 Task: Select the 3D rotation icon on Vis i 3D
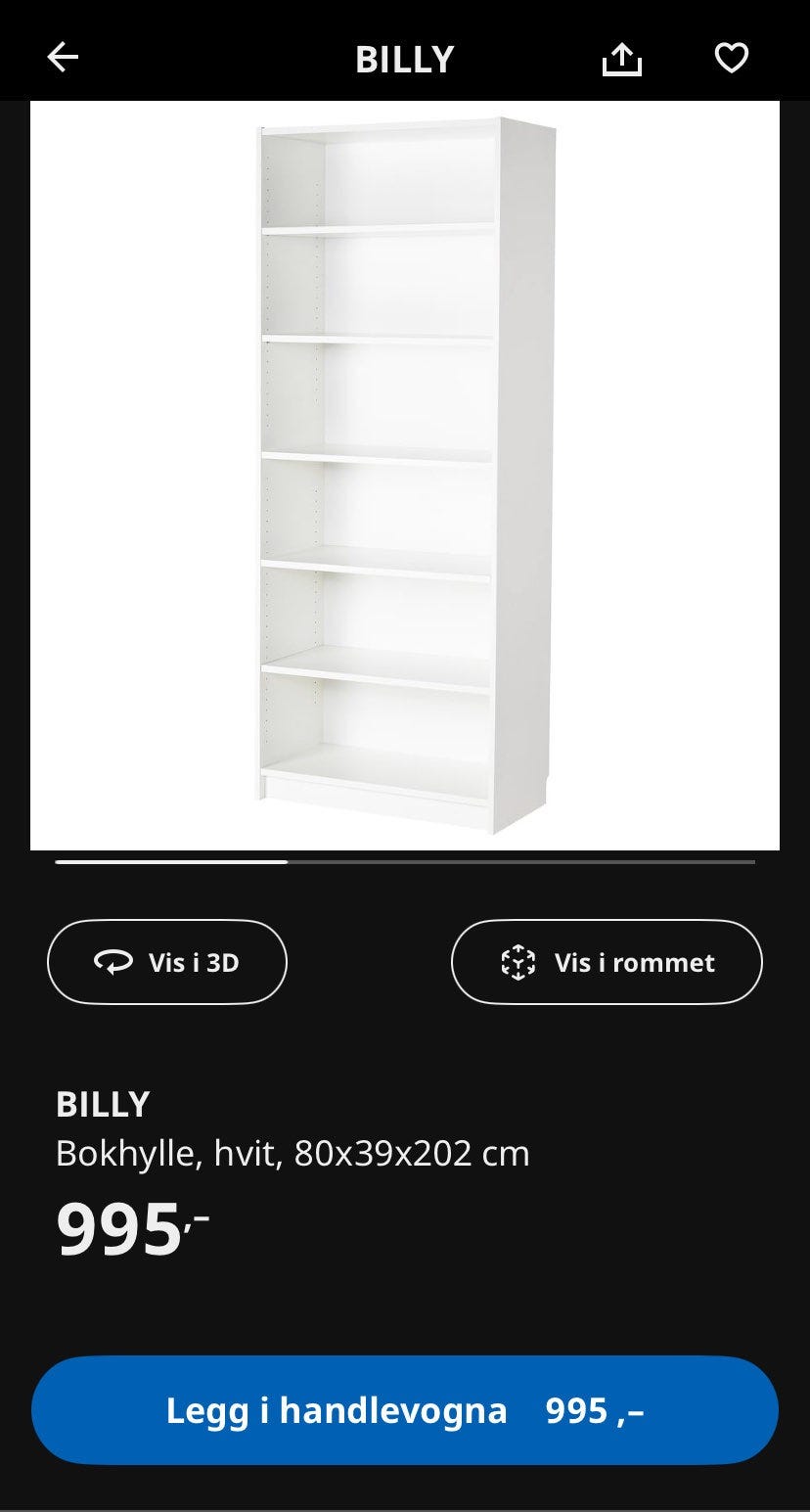click(114, 962)
